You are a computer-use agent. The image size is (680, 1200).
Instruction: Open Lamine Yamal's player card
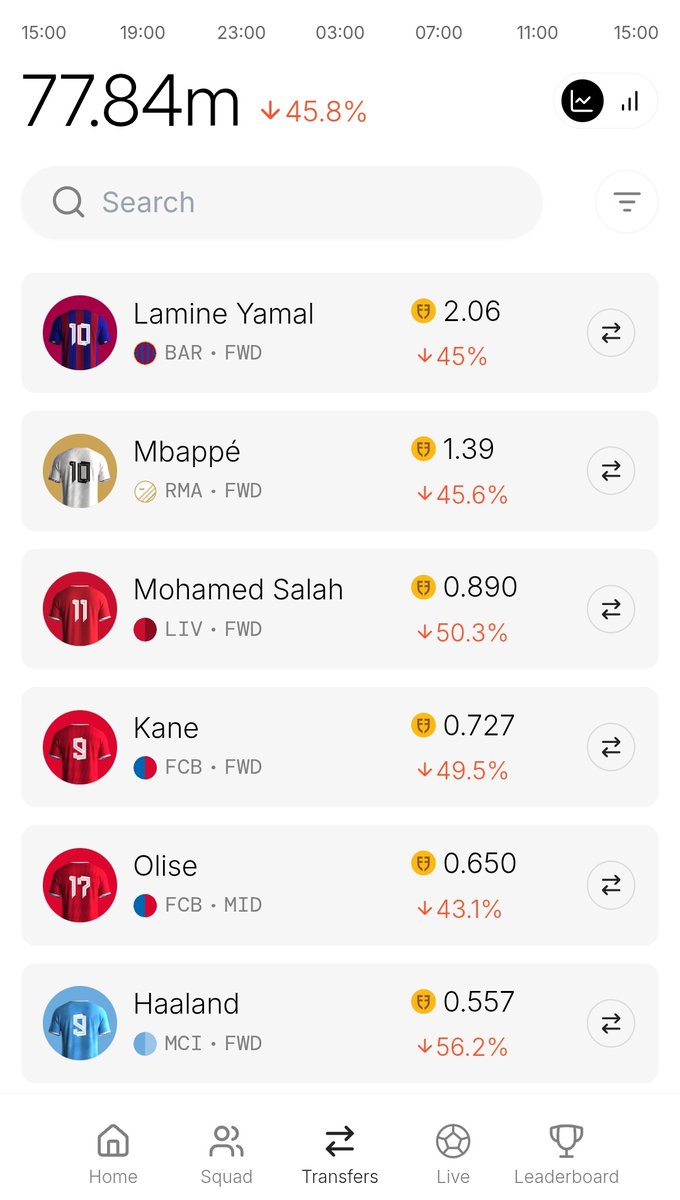(340, 333)
